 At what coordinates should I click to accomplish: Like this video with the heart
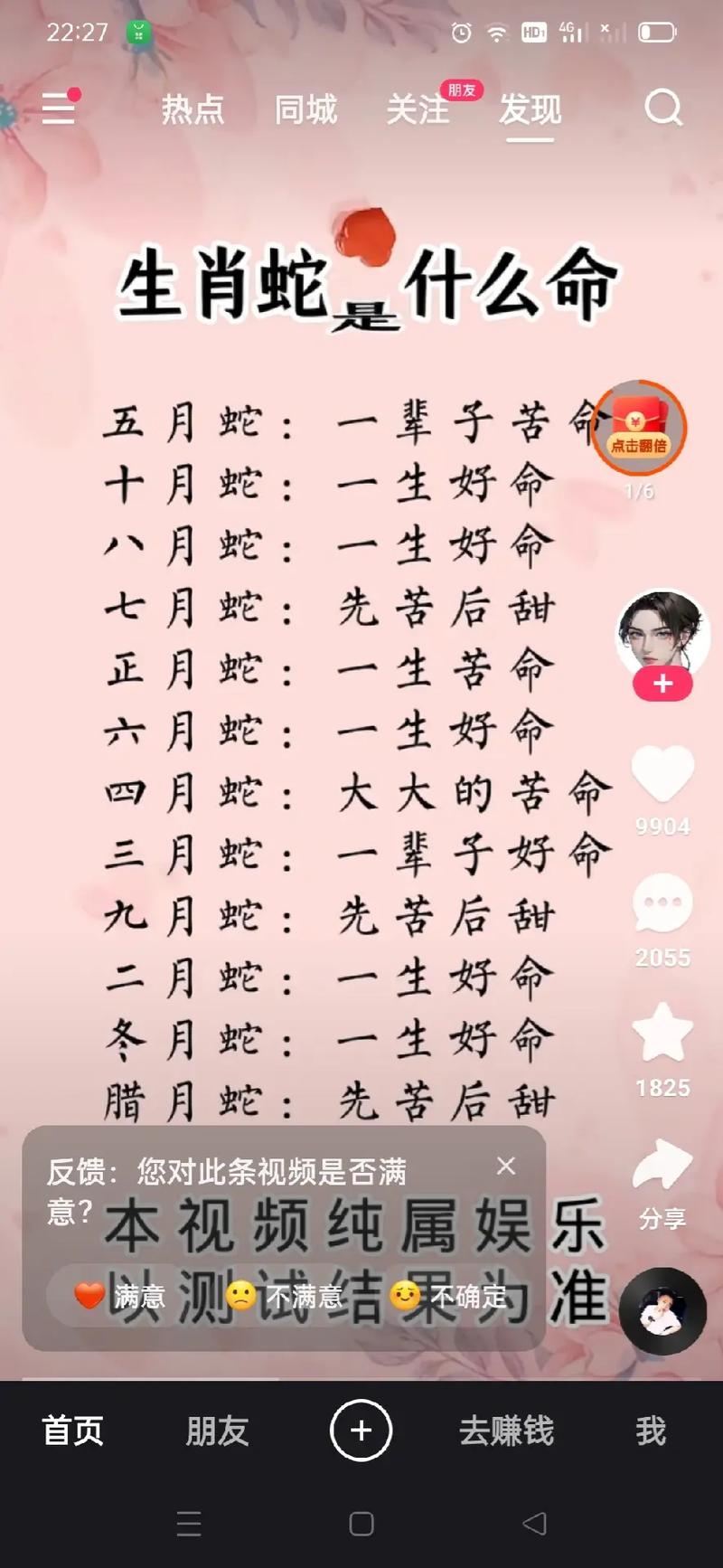click(x=662, y=774)
